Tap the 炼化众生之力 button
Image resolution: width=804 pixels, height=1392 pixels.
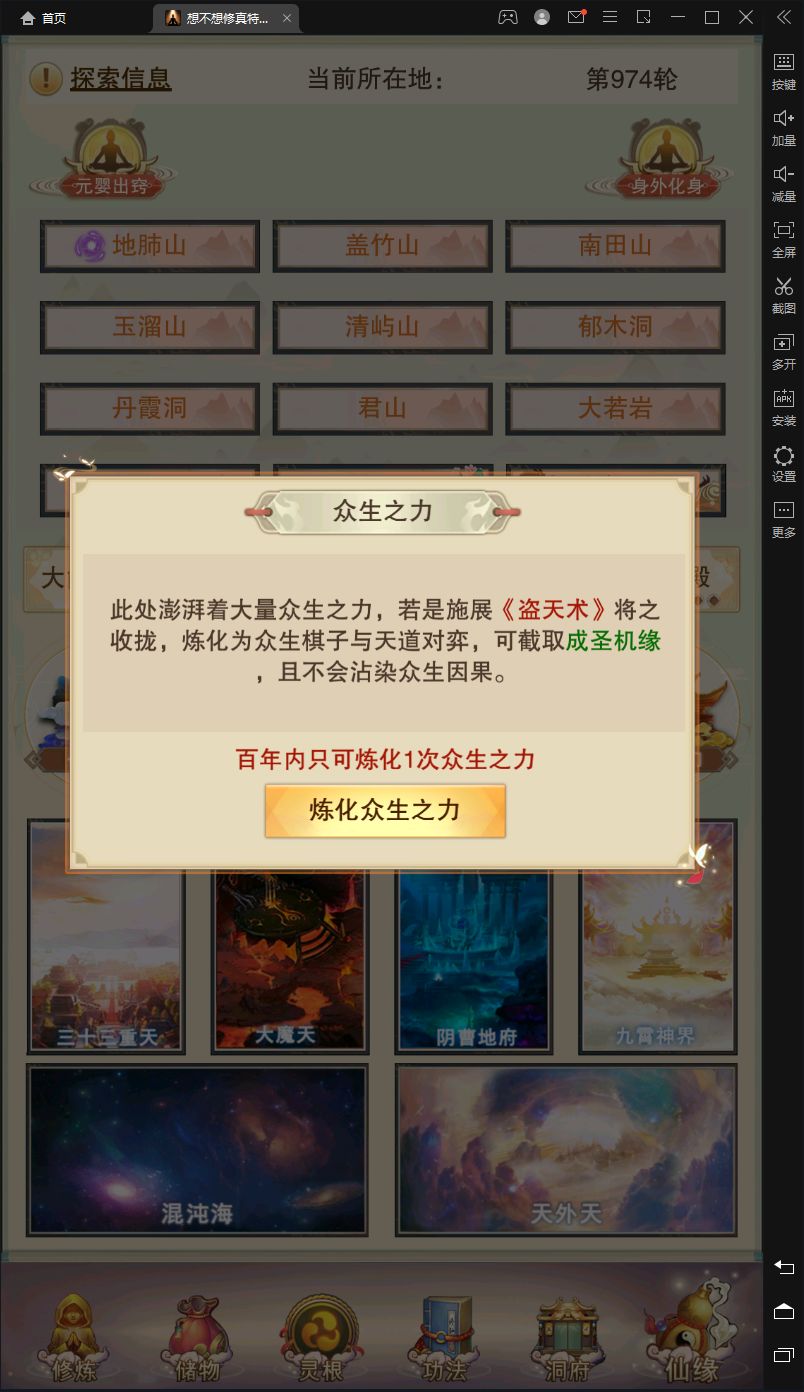(x=385, y=810)
